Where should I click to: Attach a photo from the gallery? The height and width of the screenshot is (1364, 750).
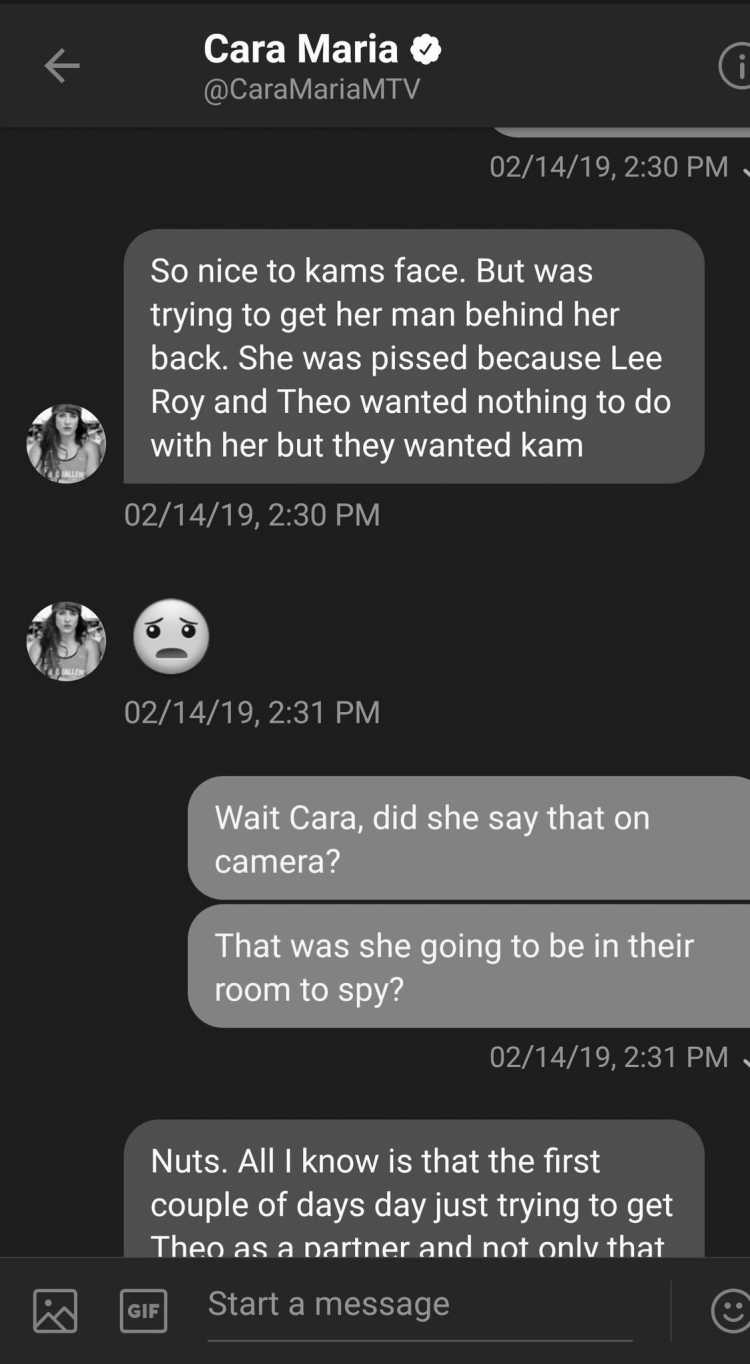55,1310
